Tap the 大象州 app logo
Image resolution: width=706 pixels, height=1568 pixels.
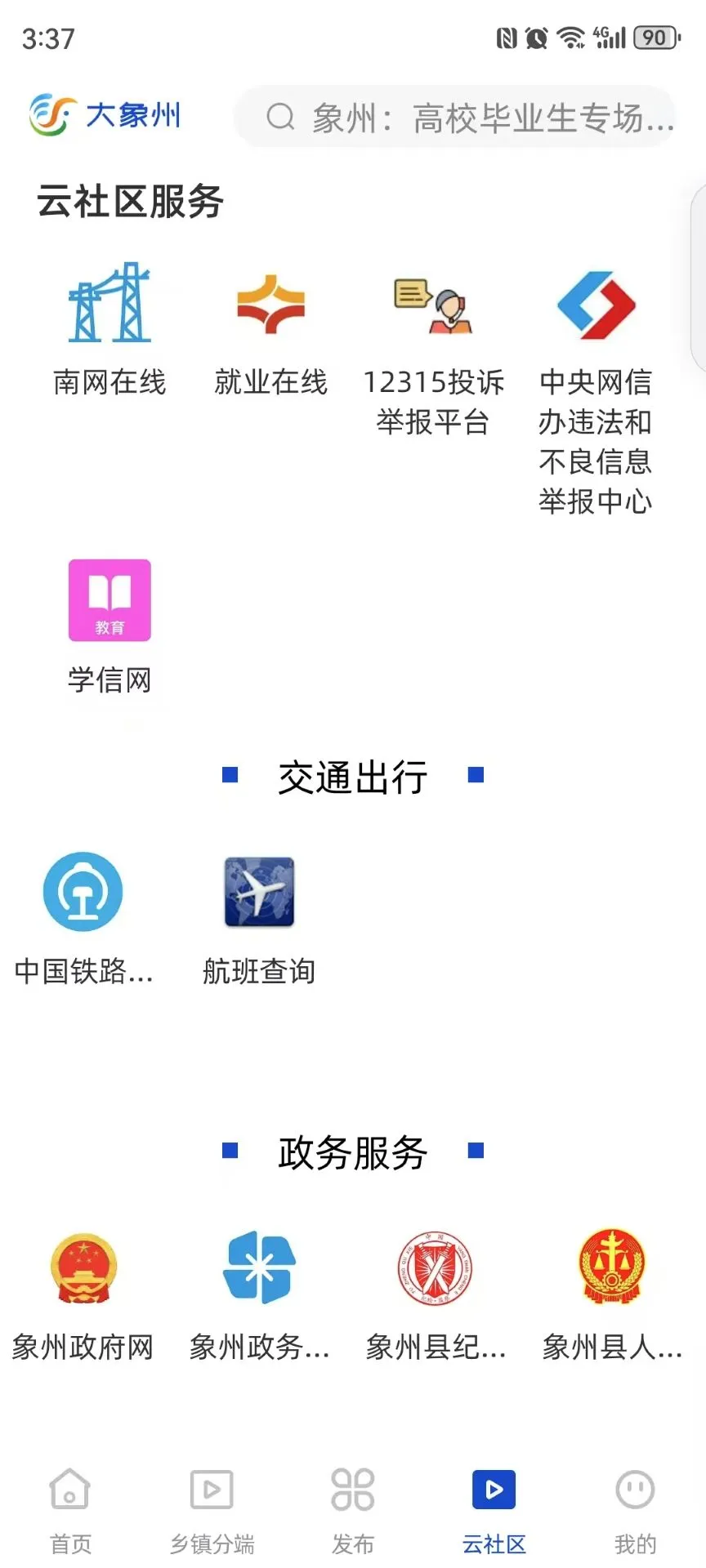click(x=105, y=114)
